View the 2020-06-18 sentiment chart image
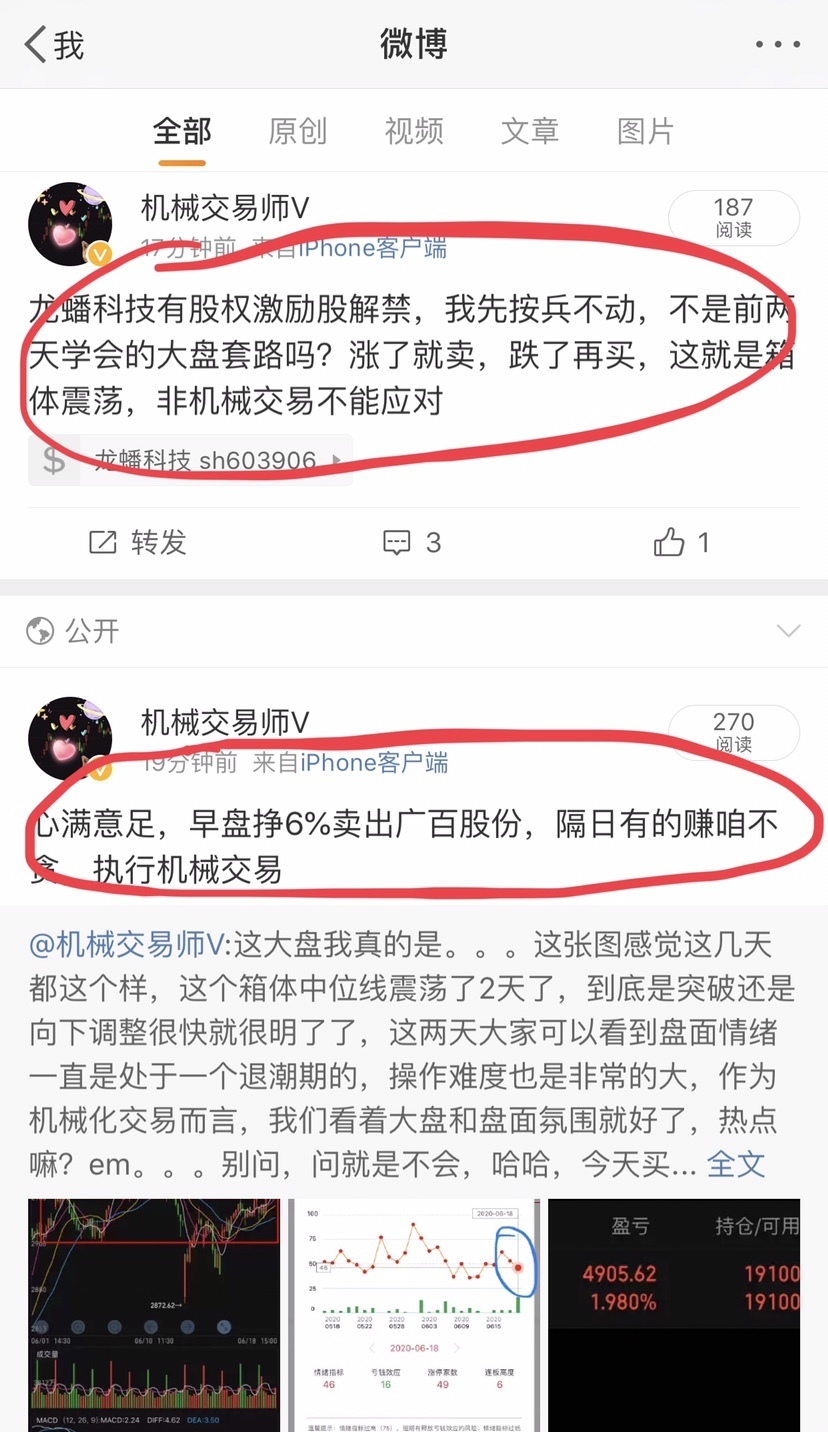828x1432 pixels. tap(413, 1314)
